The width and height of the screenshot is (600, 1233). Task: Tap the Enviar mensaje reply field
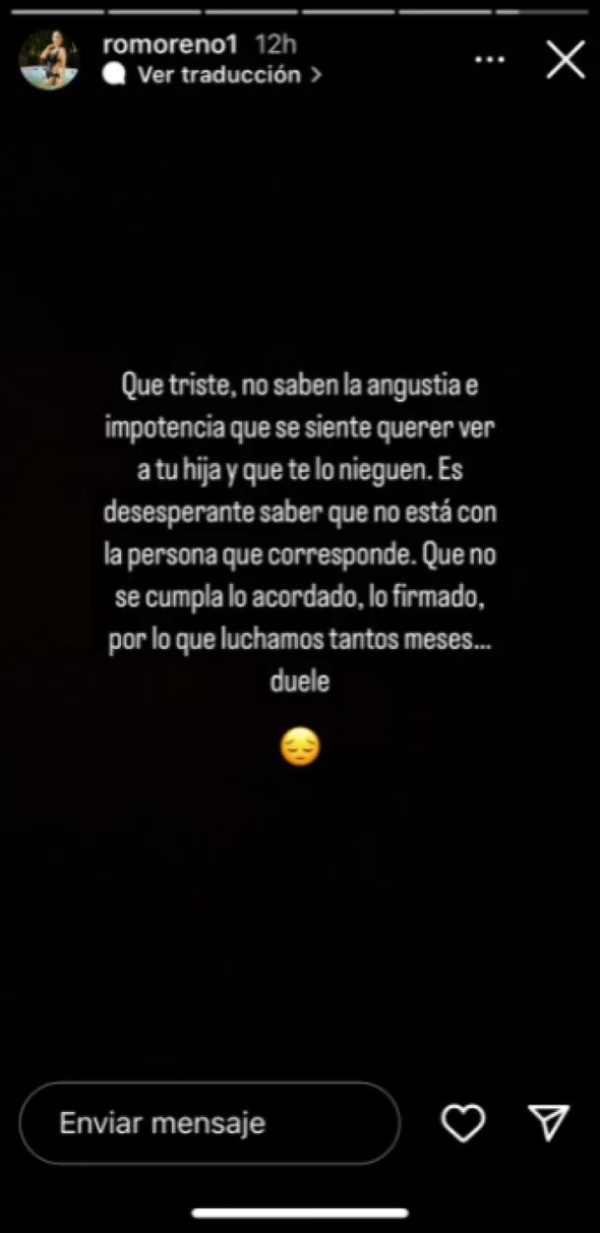coord(209,1122)
